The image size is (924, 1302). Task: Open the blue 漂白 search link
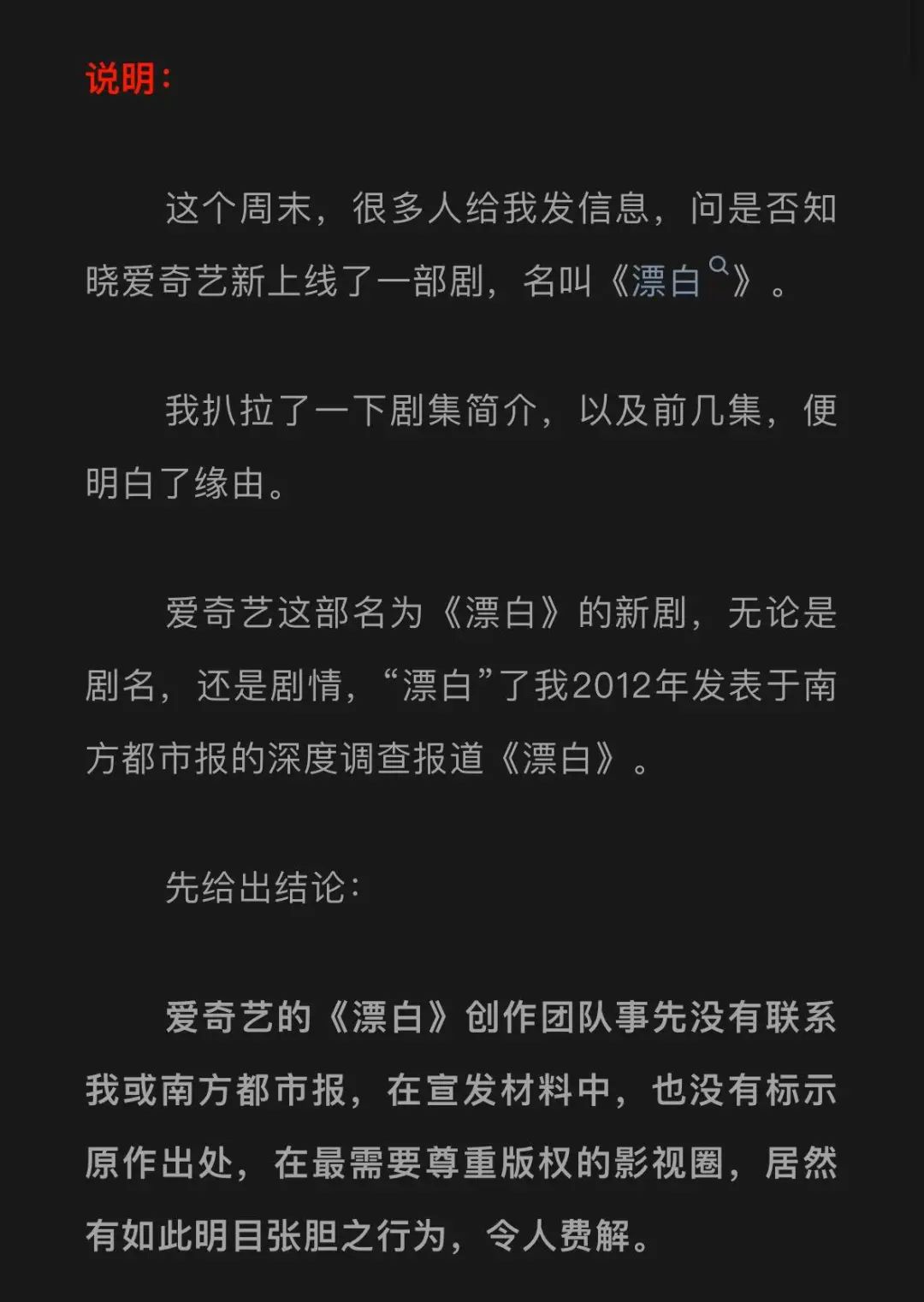(668, 281)
